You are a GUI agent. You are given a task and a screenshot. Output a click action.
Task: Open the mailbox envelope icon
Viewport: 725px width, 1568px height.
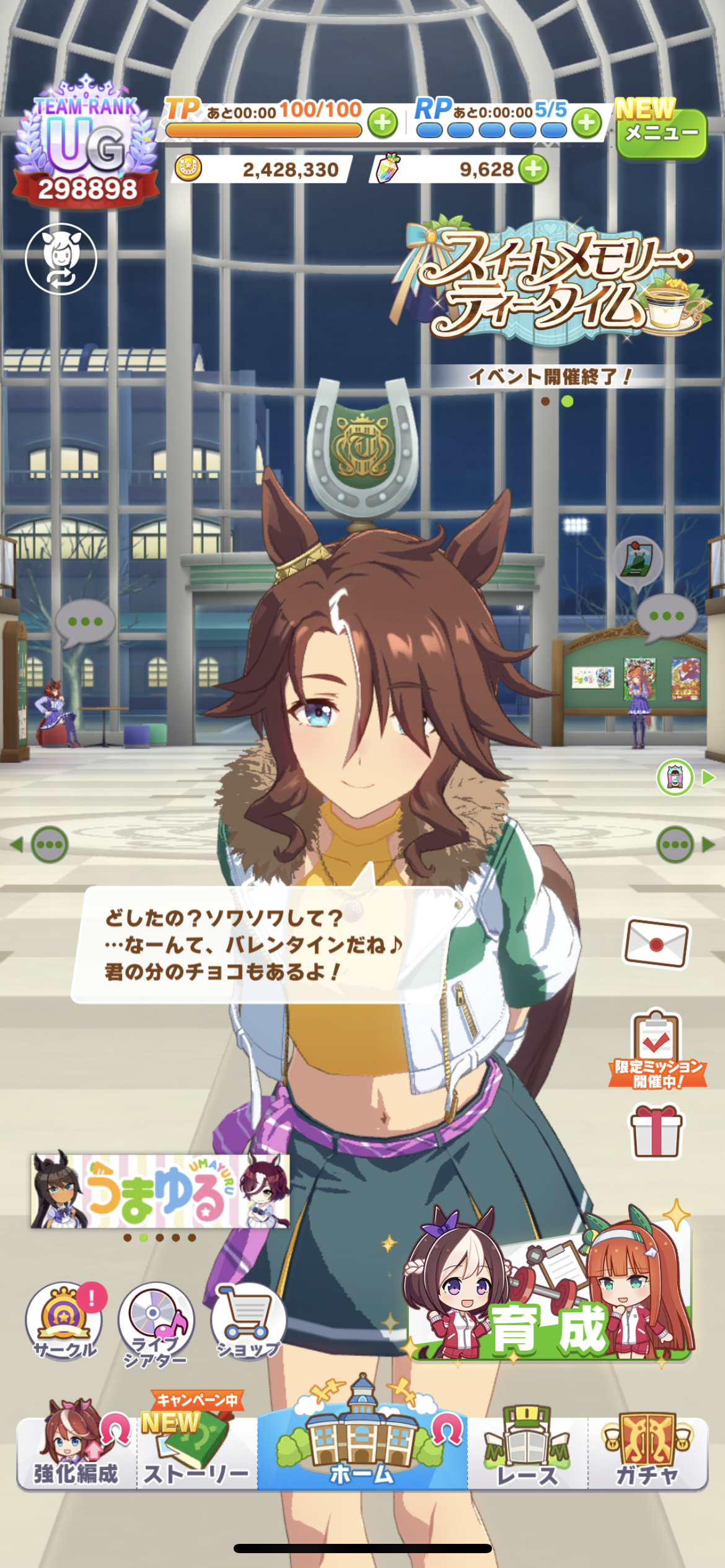(x=656, y=943)
